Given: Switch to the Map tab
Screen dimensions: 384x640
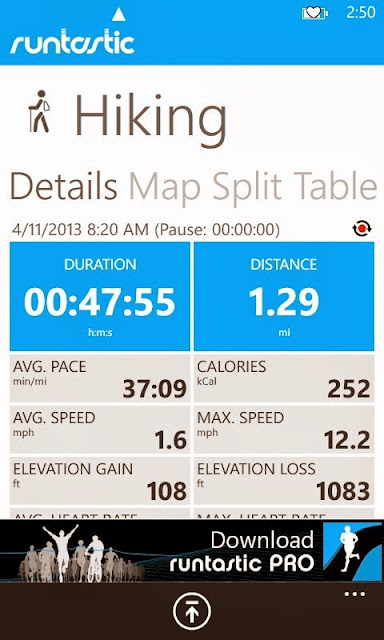Looking at the screenshot, I should [x=165, y=187].
